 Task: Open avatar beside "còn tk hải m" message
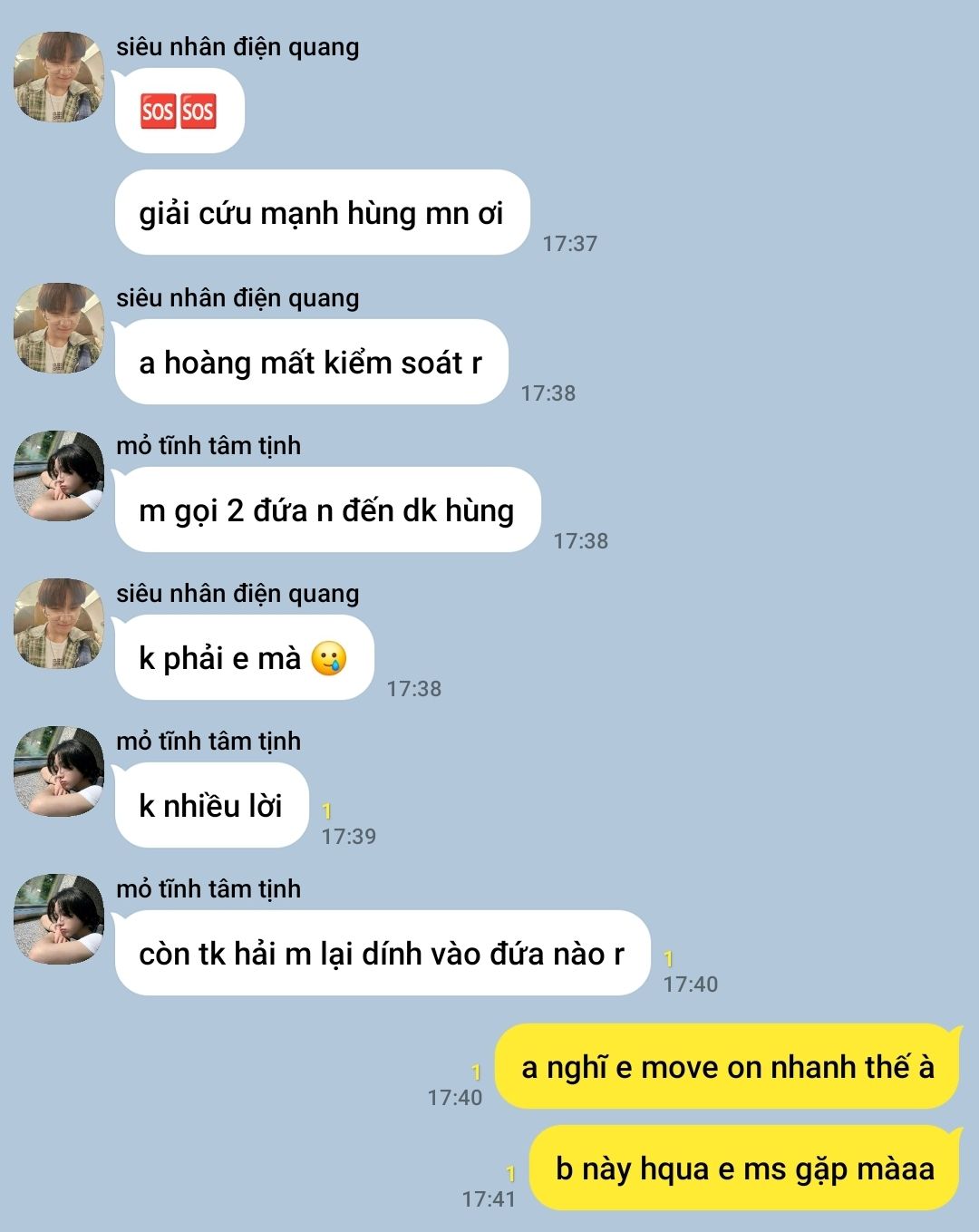pyautogui.click(x=59, y=919)
